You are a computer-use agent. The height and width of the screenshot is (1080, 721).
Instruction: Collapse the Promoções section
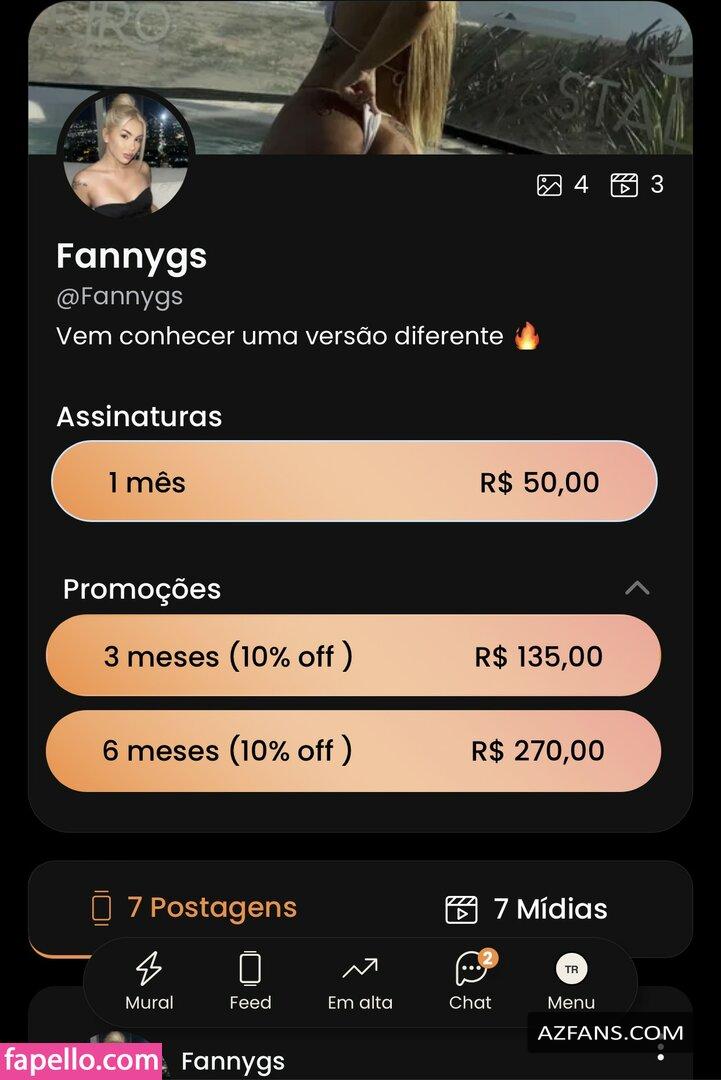[637, 588]
